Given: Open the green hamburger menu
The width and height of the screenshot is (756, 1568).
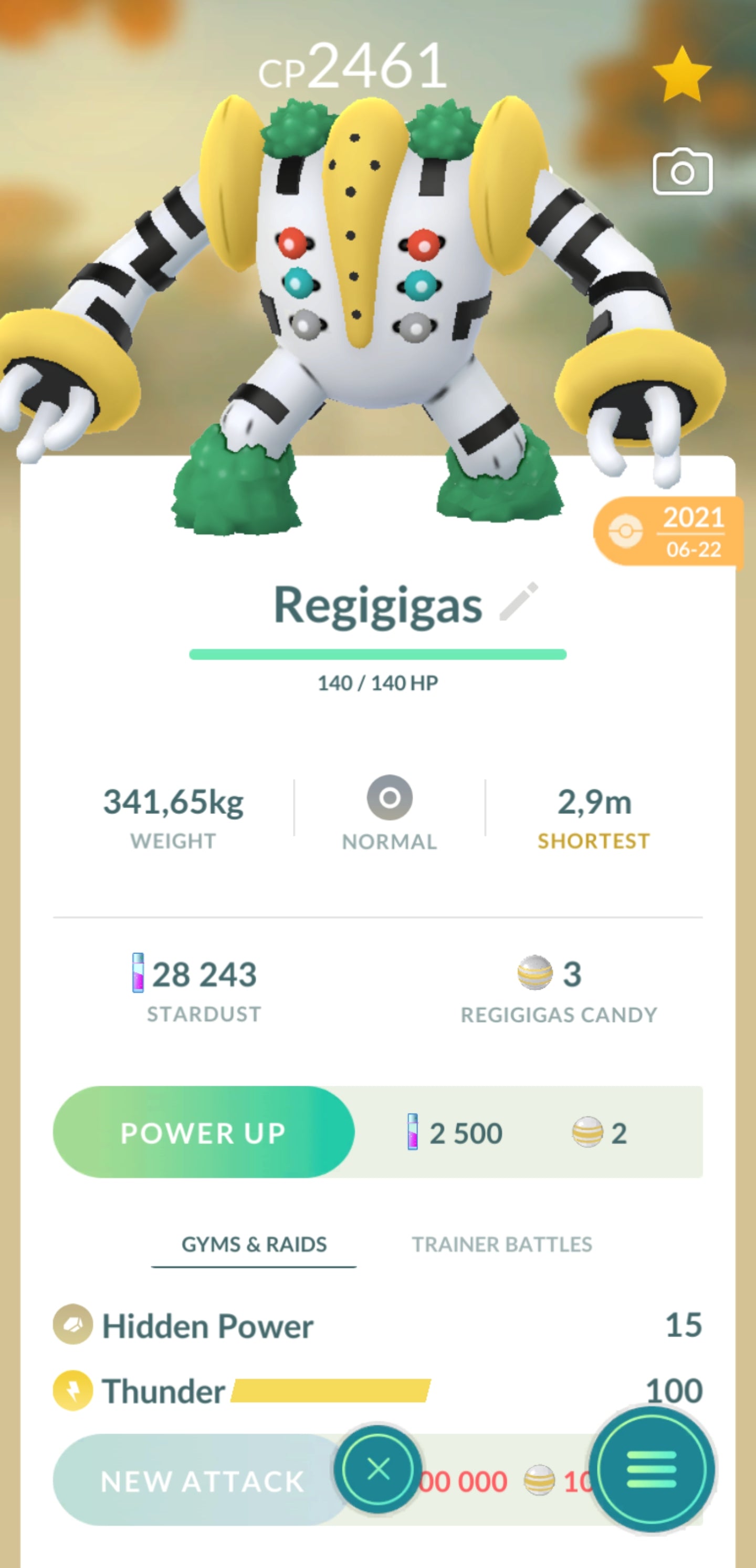Looking at the screenshot, I should pos(651,1469).
